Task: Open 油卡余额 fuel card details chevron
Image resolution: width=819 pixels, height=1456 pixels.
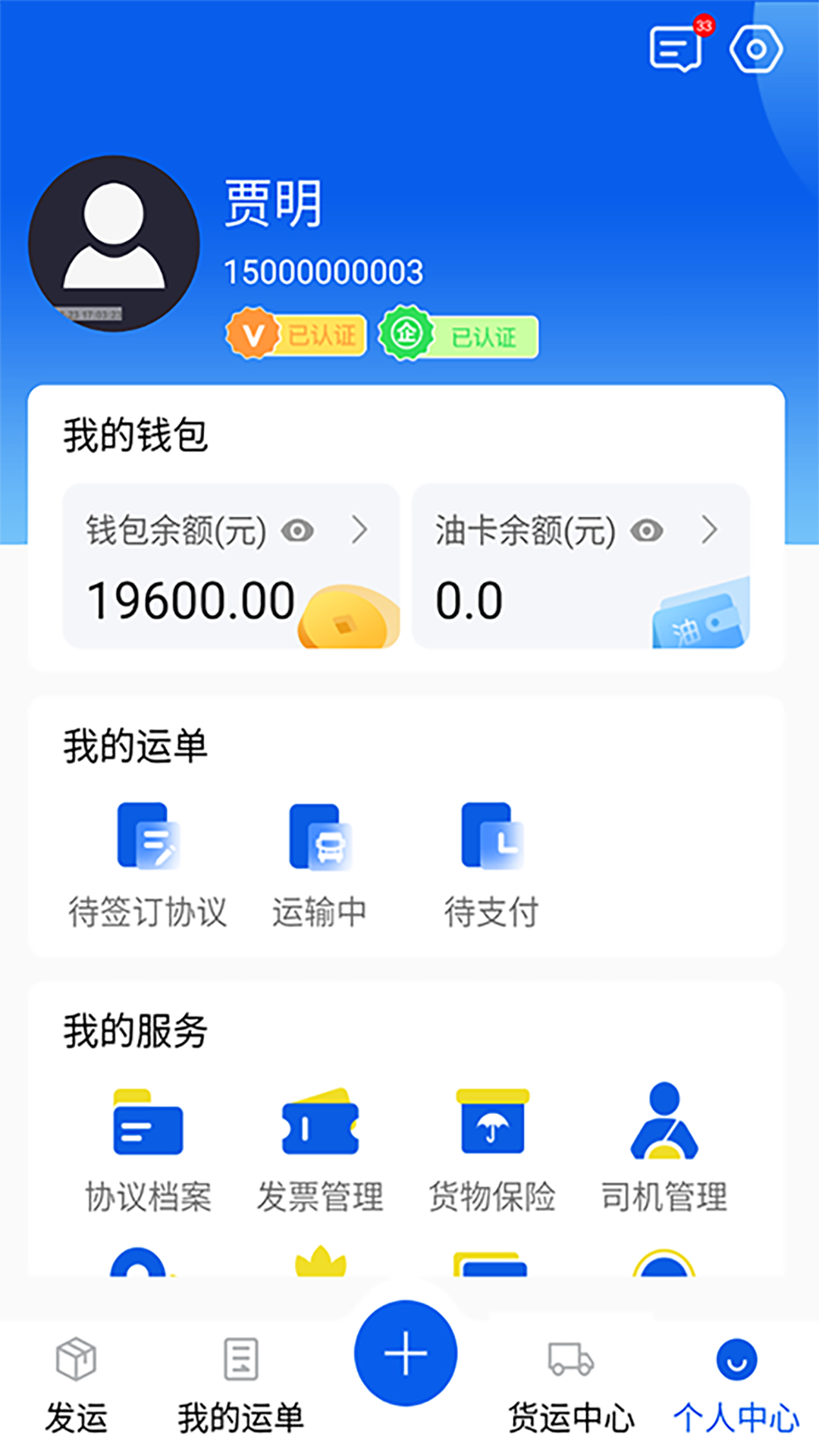Action: 710,530
